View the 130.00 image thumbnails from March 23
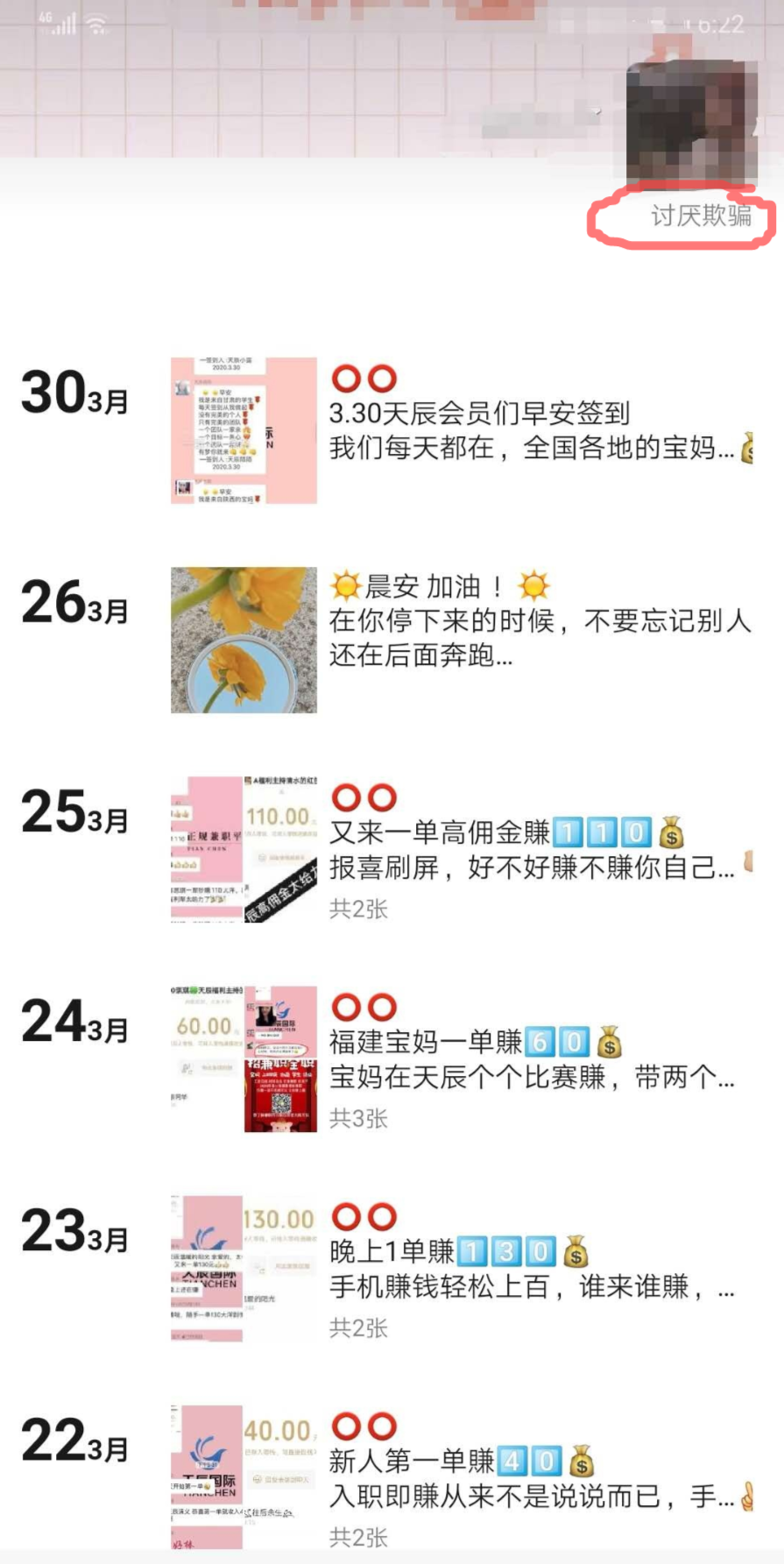The width and height of the screenshot is (784, 1564). [x=244, y=1268]
